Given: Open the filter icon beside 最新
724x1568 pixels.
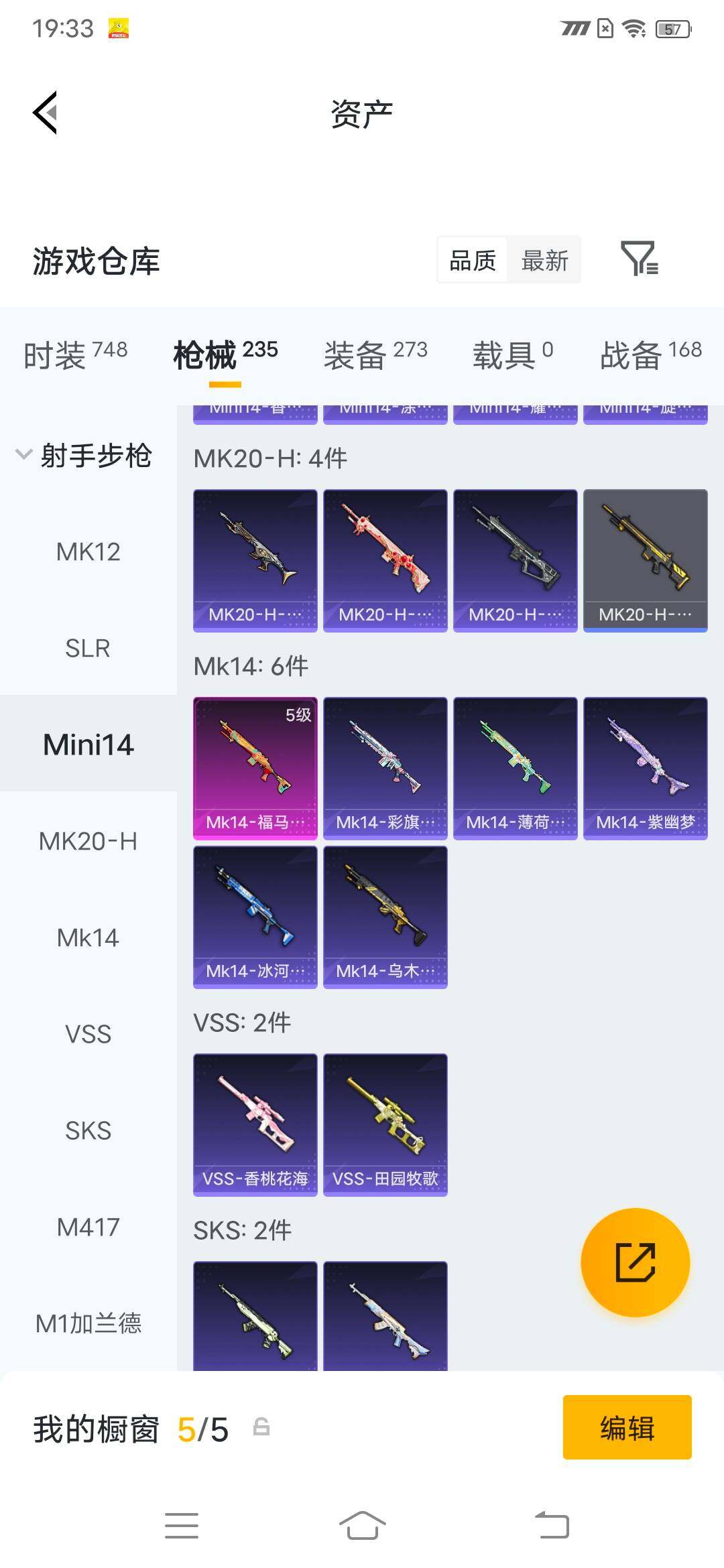Looking at the screenshot, I should click(640, 259).
